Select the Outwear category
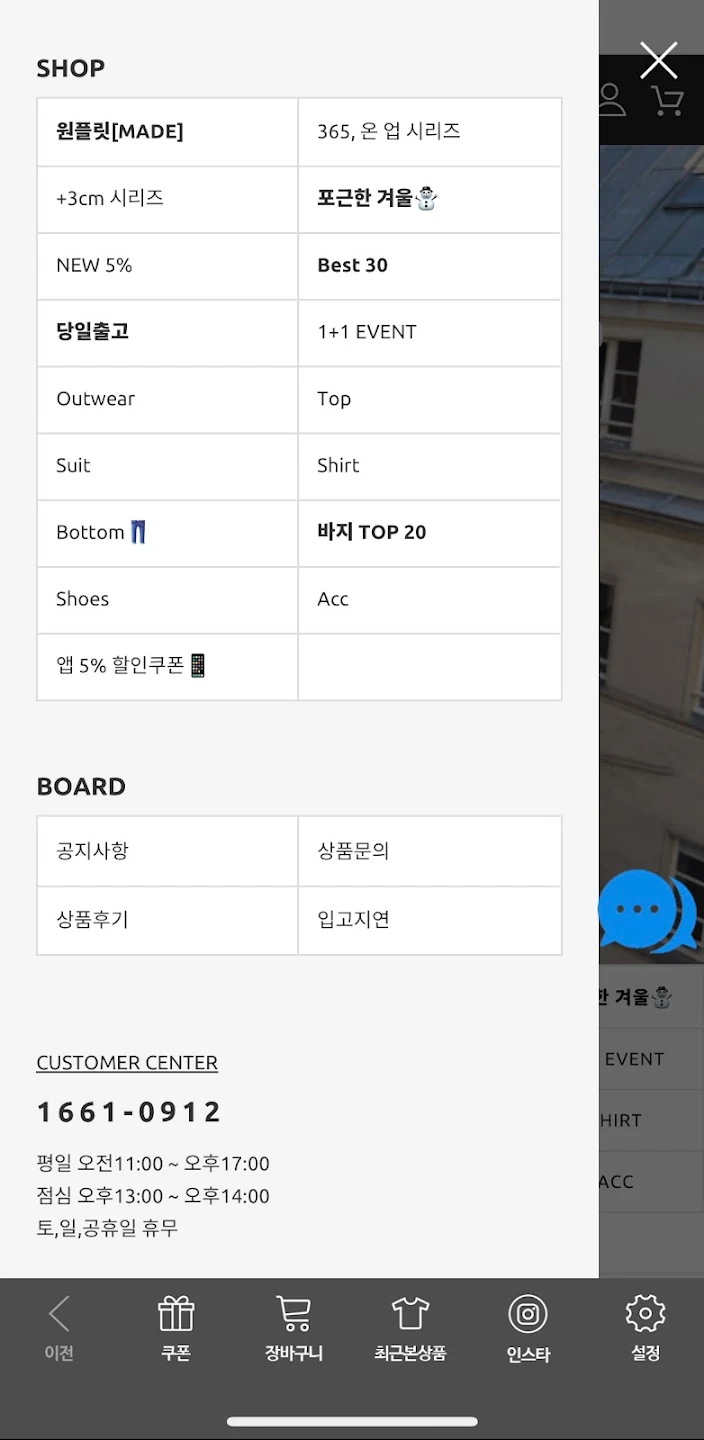 coord(167,399)
